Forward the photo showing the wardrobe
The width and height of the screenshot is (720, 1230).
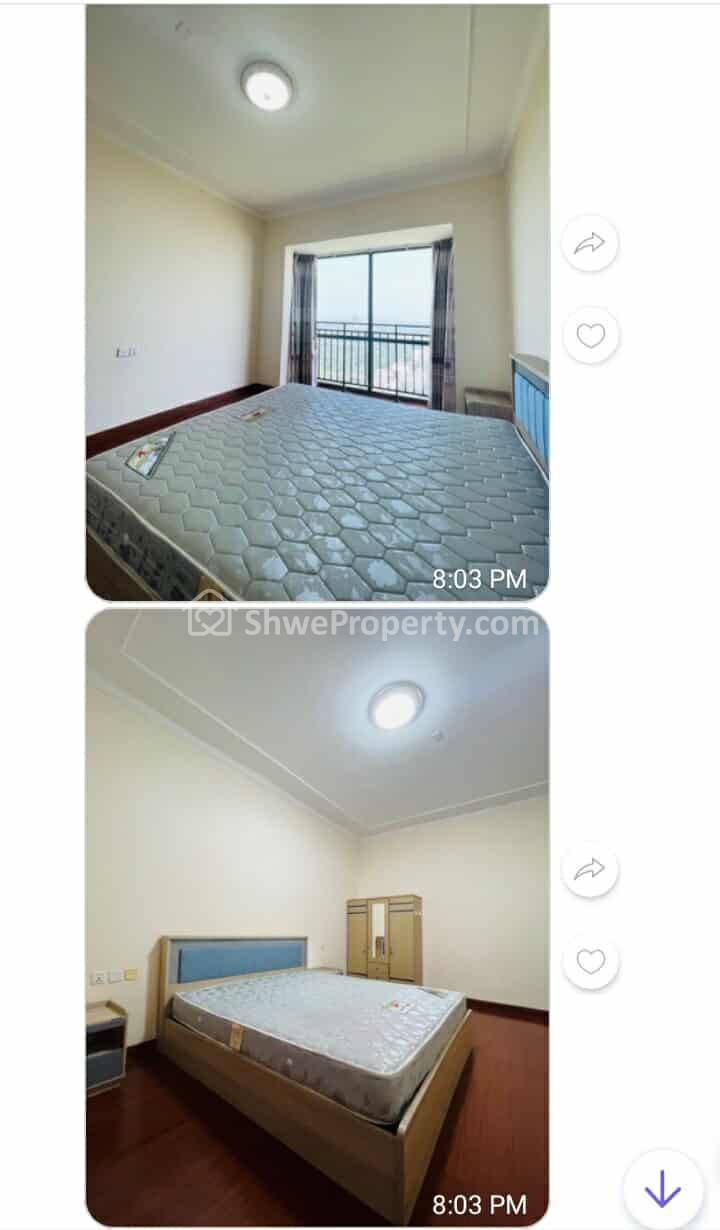pyautogui.click(x=590, y=869)
